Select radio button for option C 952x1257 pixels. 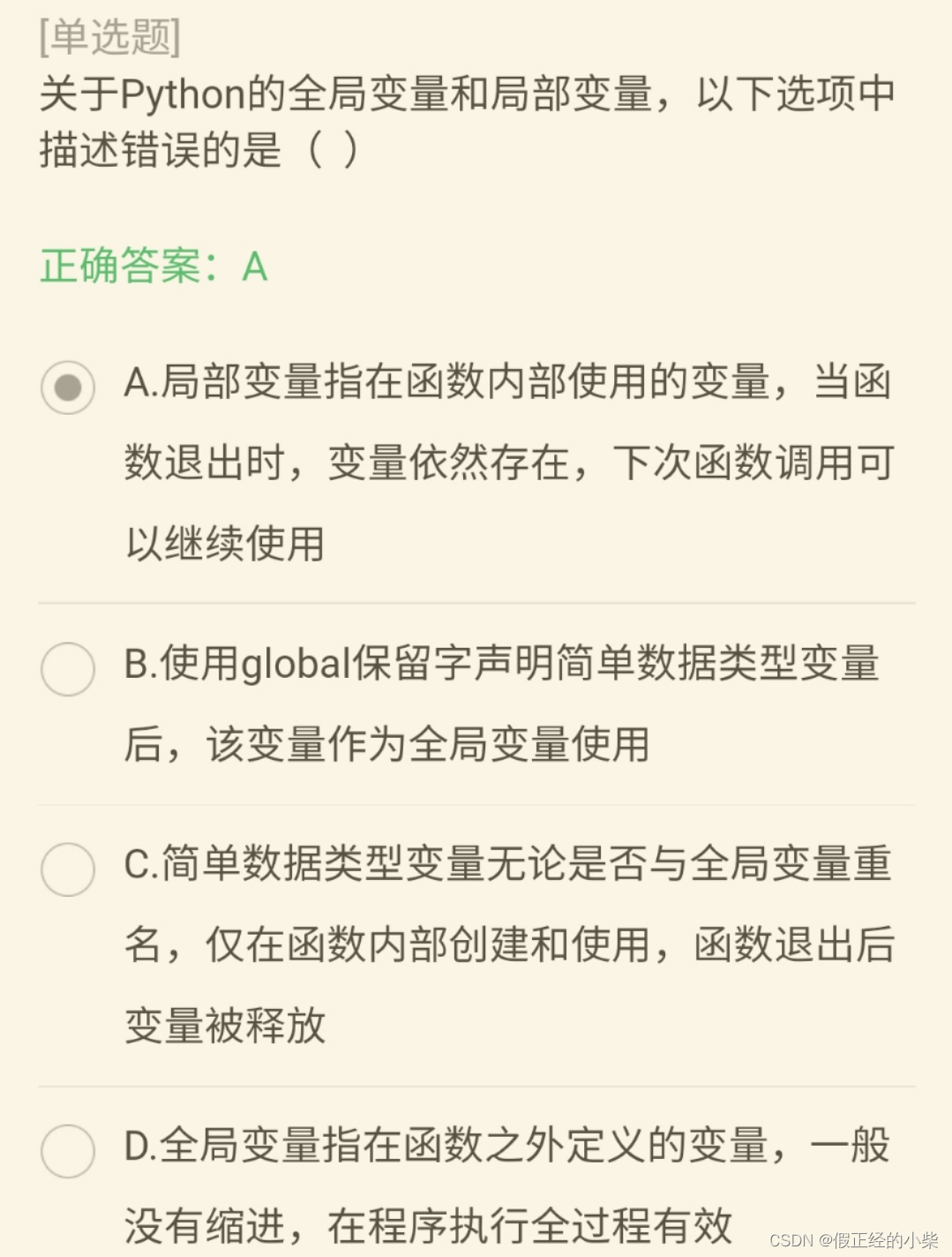[x=69, y=869]
